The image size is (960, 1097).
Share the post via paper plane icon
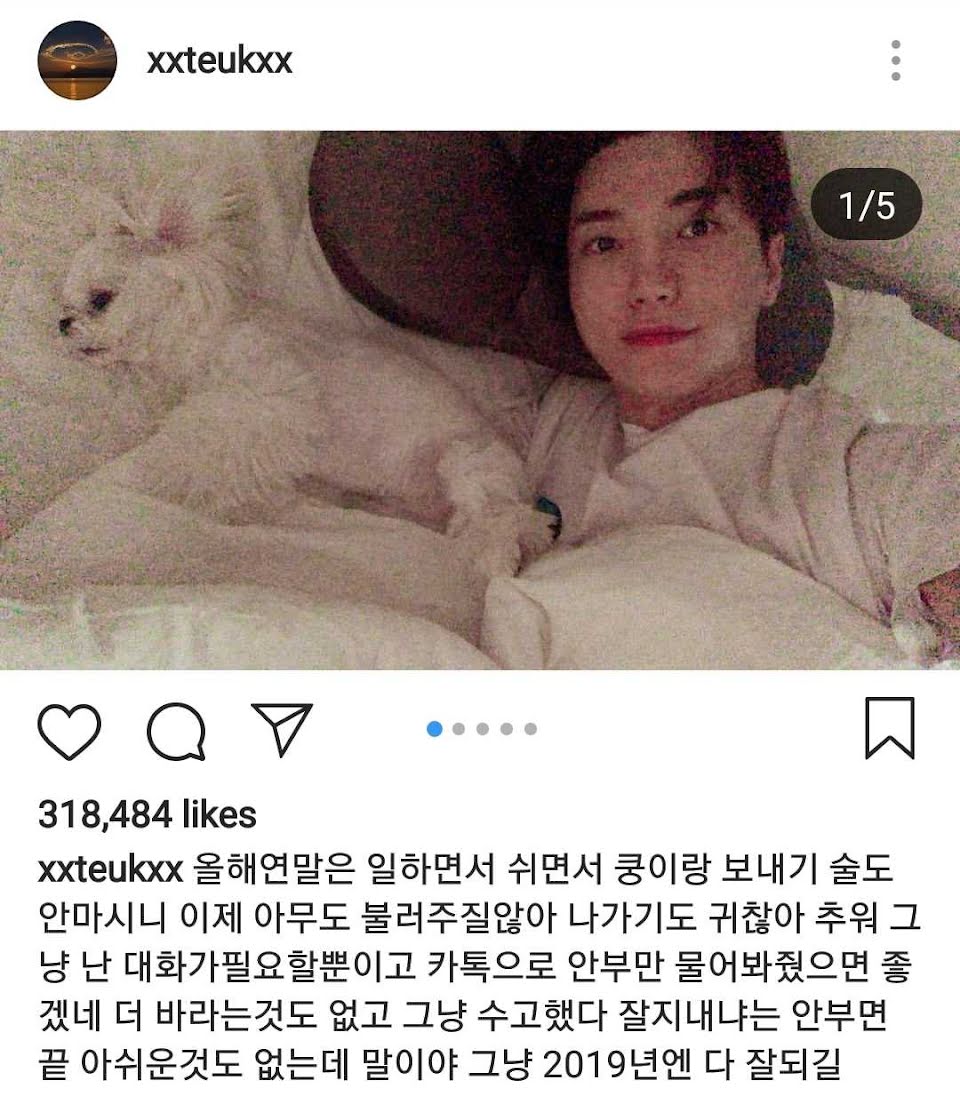tap(282, 729)
